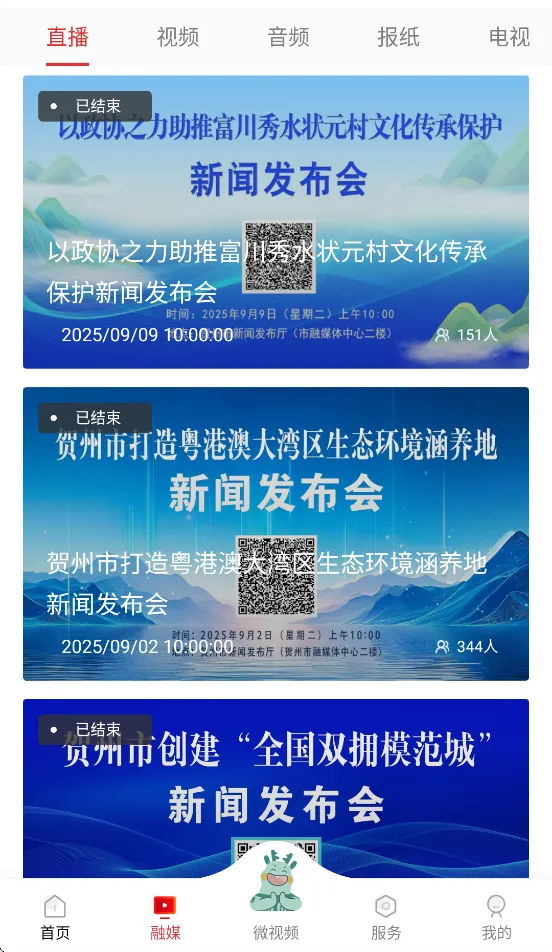
Task: Go to the 电视 tab
Action: point(509,37)
